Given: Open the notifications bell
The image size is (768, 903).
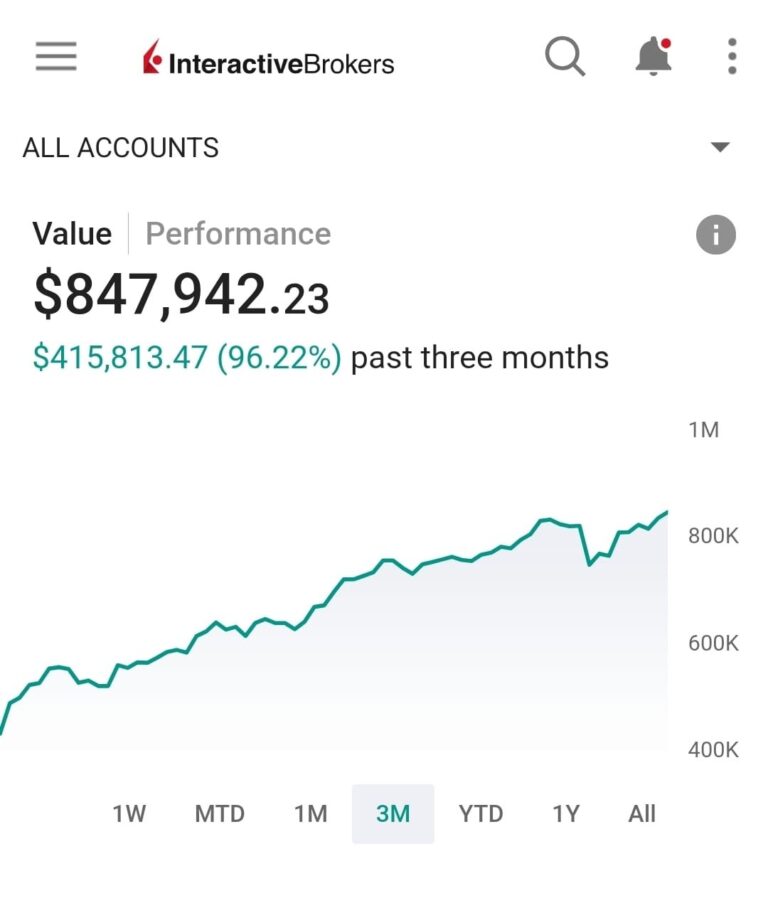Looking at the screenshot, I should [653, 57].
